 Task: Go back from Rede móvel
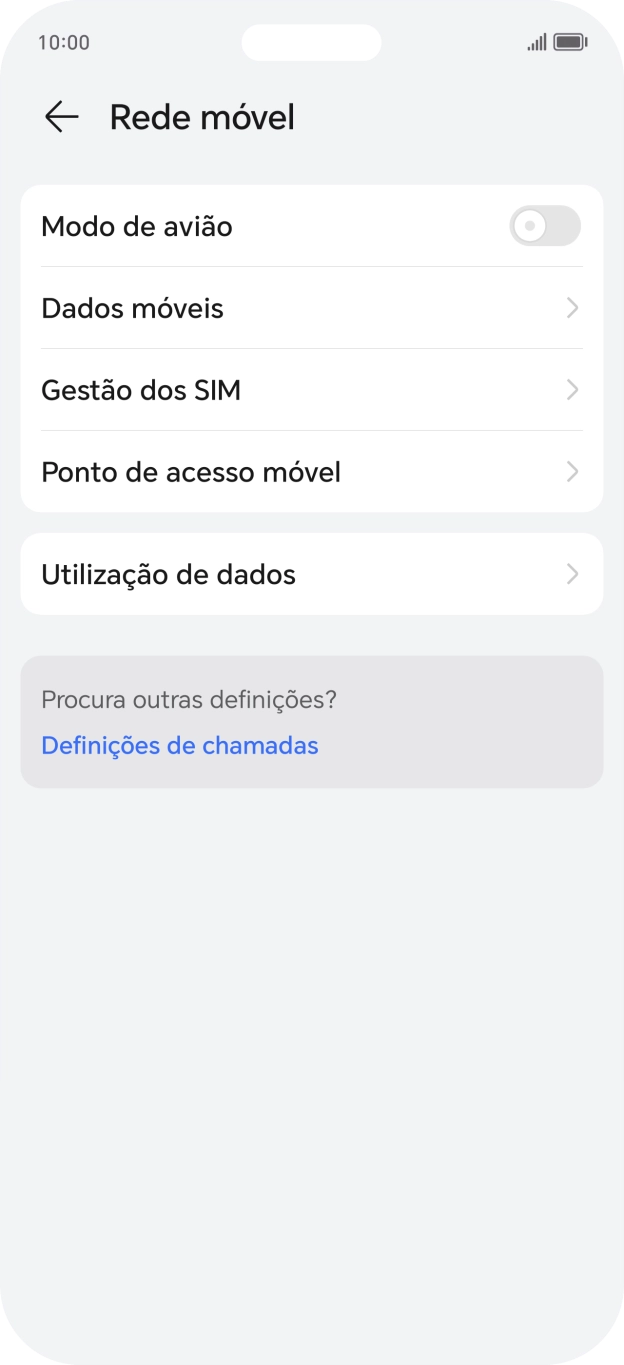click(x=61, y=117)
